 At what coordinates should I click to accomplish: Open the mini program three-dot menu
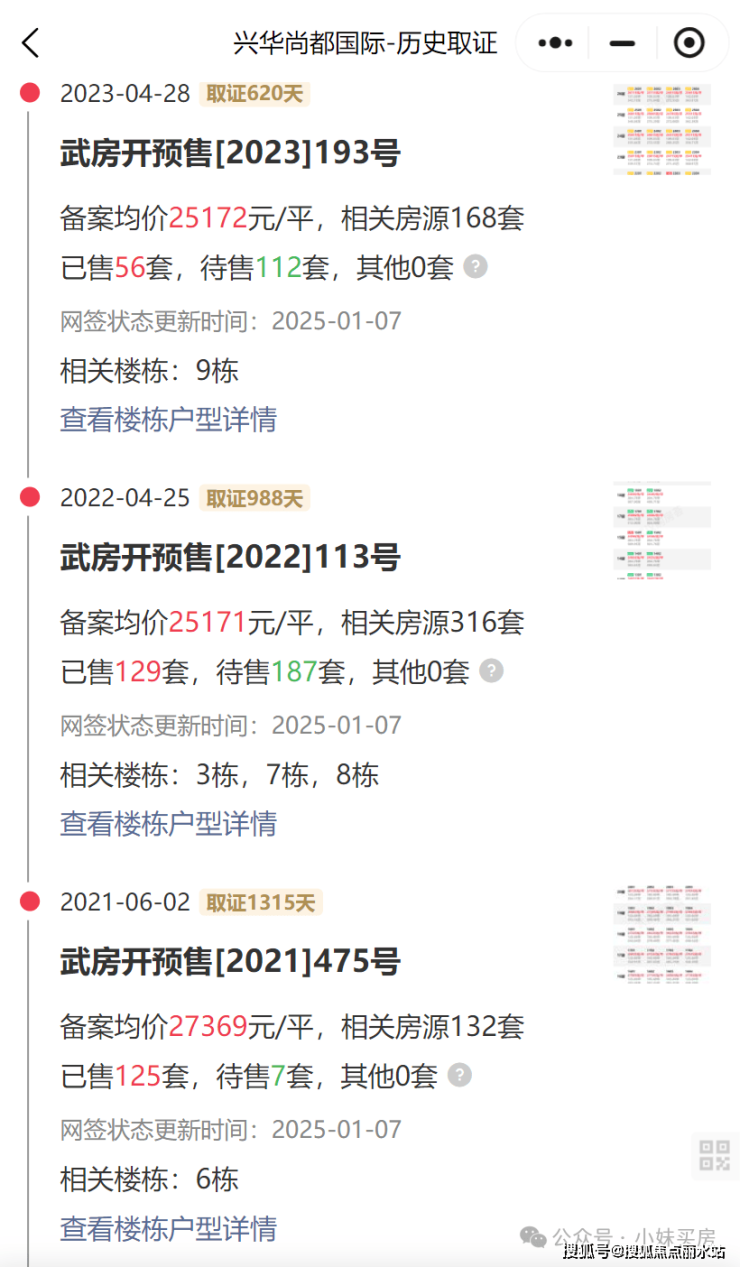[555, 43]
